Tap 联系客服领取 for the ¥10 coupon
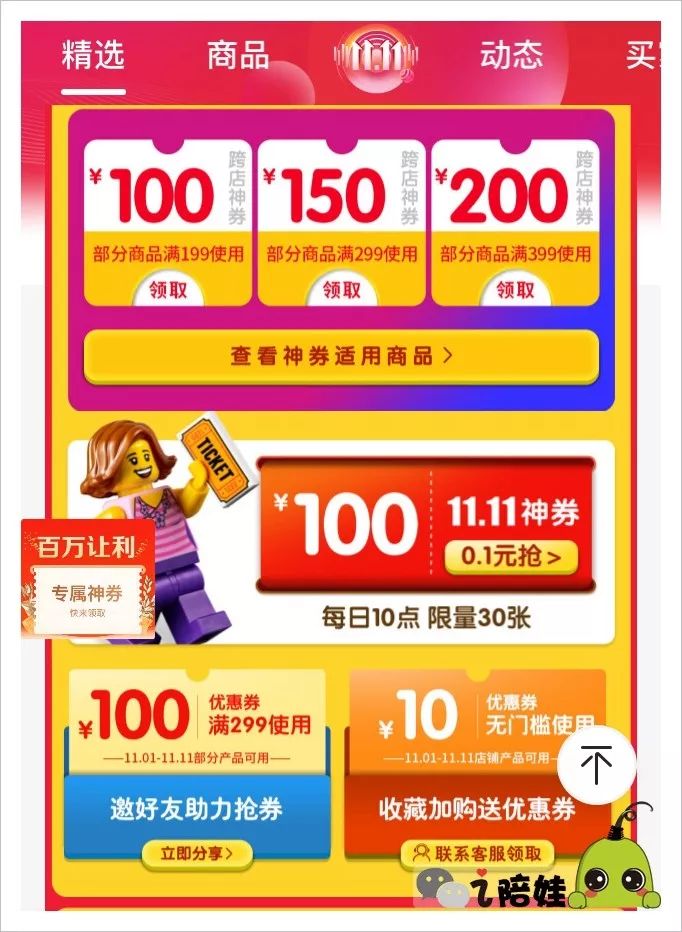This screenshot has width=682, height=932. (477, 853)
